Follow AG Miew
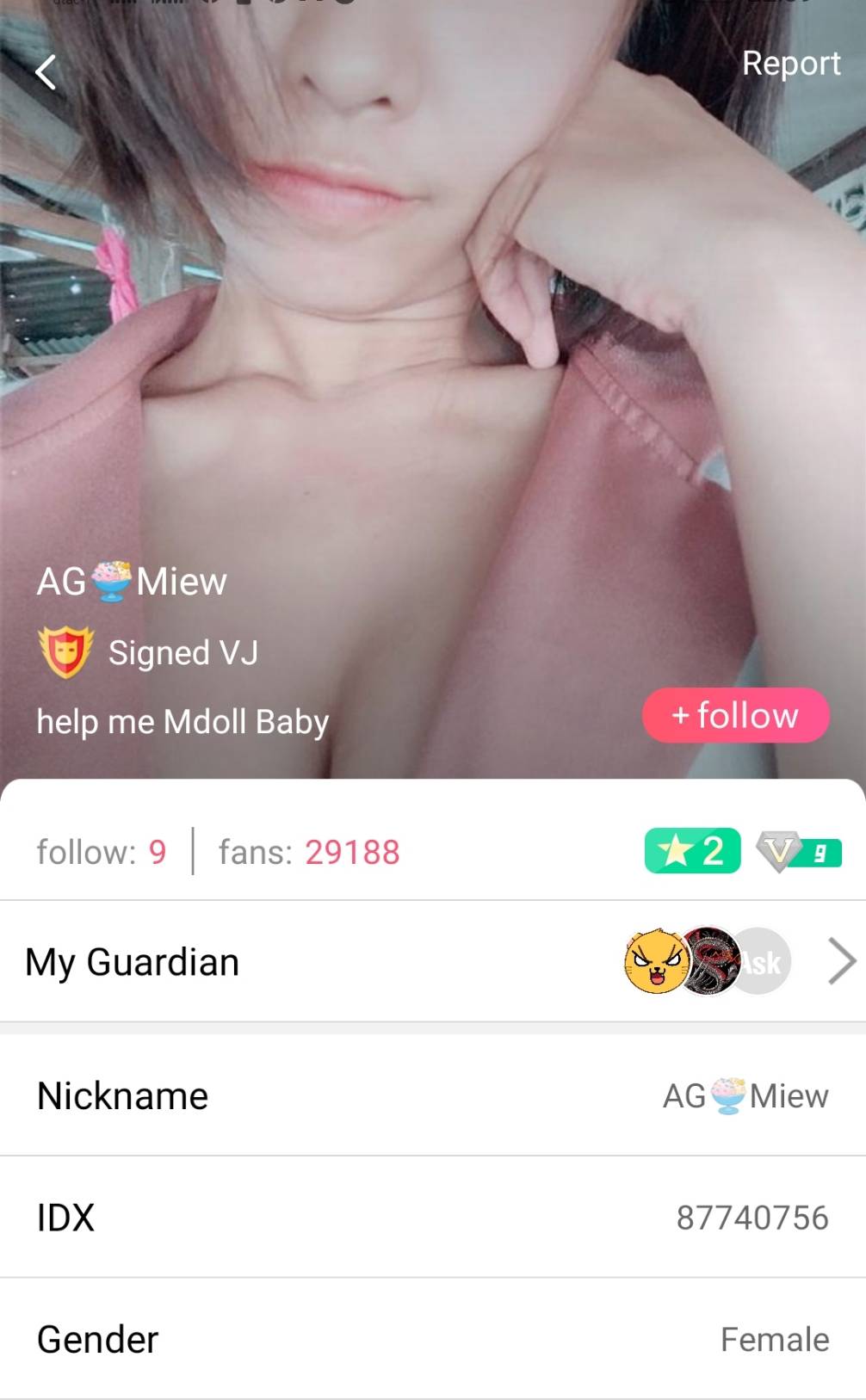The height and width of the screenshot is (1400, 866). click(735, 715)
